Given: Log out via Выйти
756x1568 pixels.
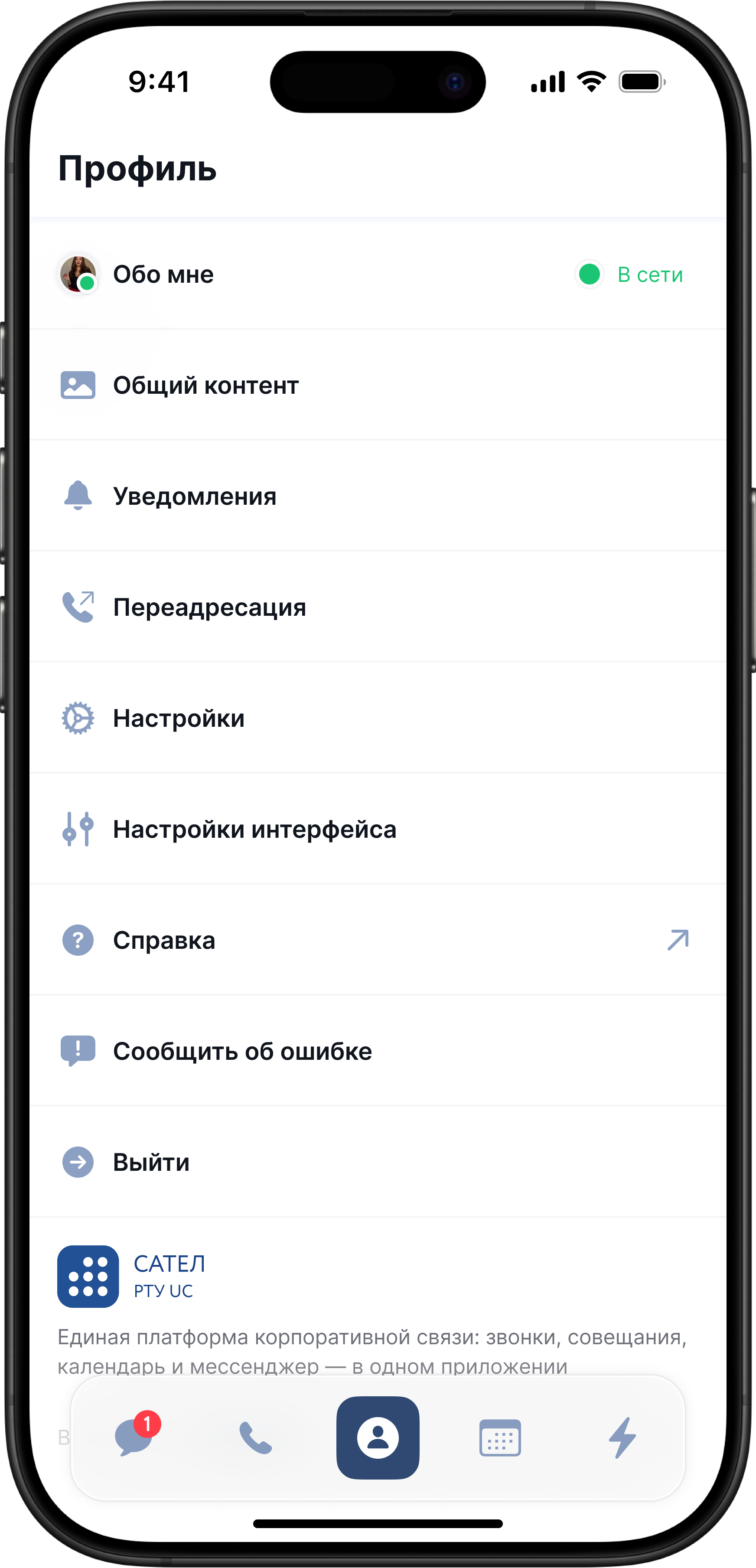Looking at the screenshot, I should [x=151, y=1163].
